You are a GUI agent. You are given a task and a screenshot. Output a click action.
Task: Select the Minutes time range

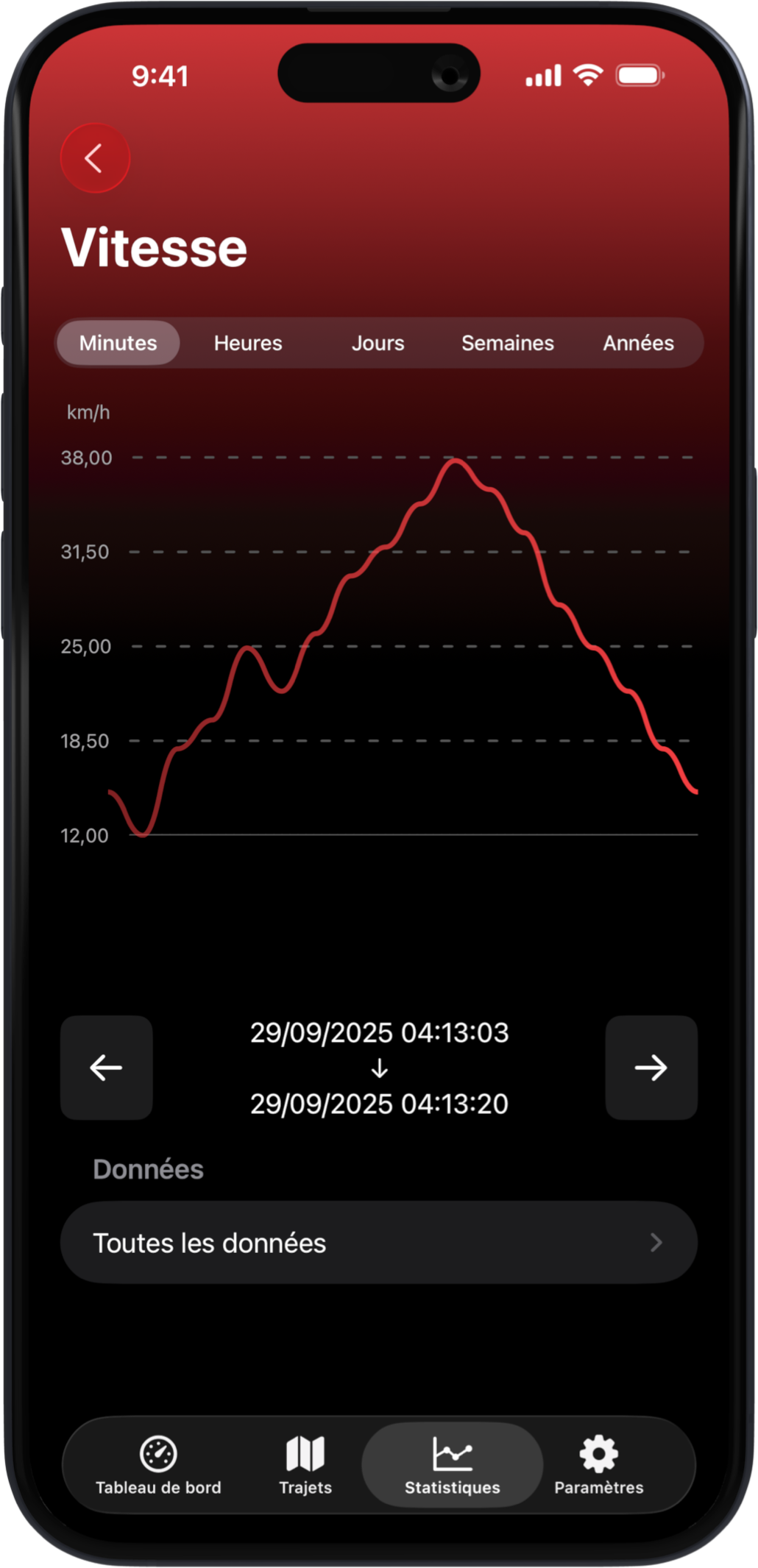click(x=118, y=343)
